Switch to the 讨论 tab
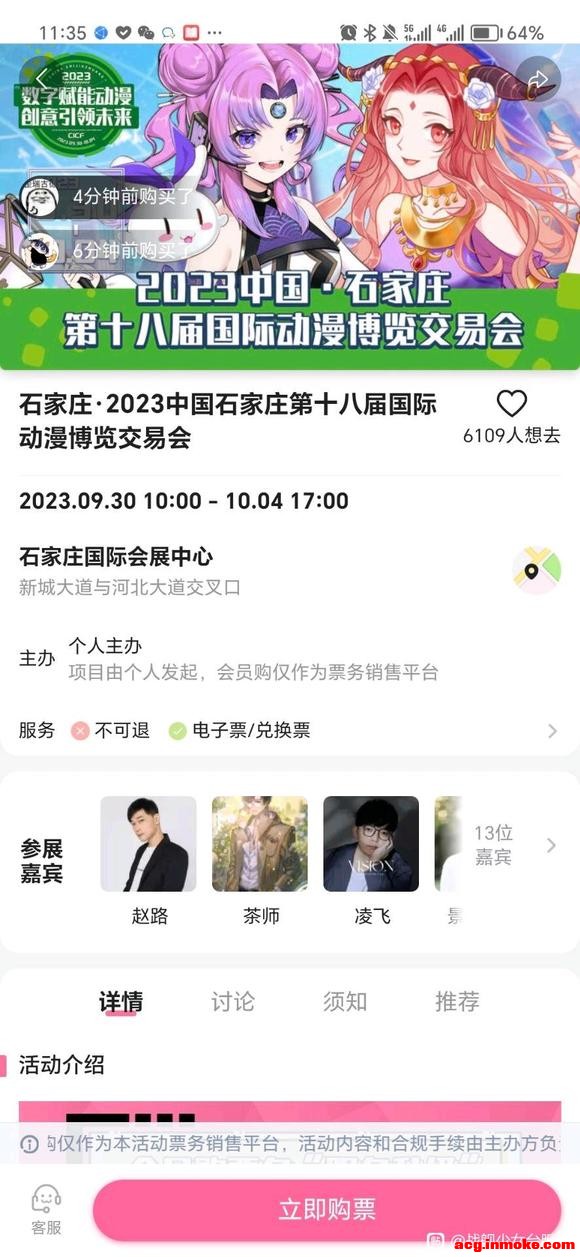This screenshot has width=580, height=1257. click(233, 1001)
